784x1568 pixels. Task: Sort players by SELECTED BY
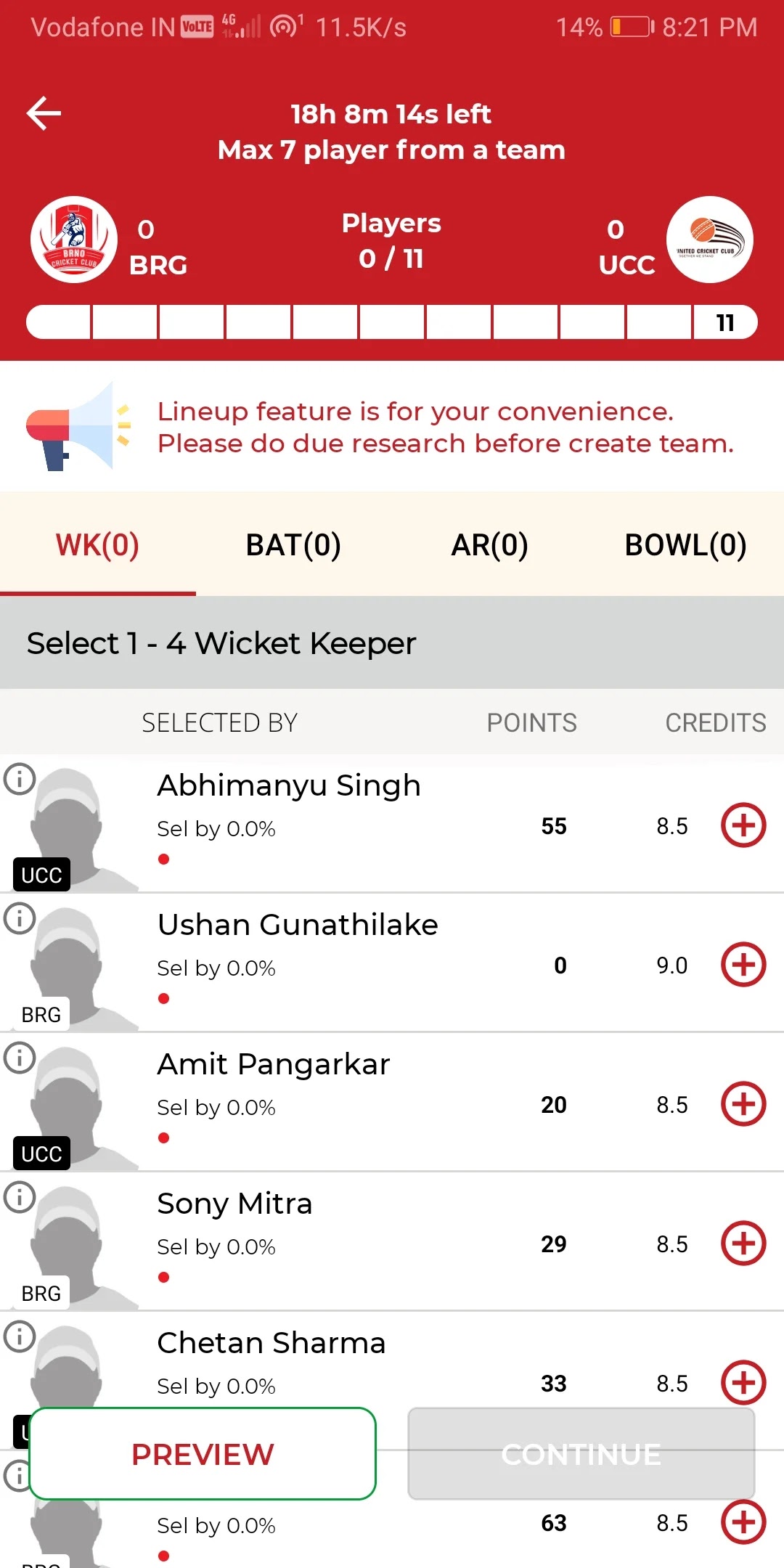coord(219,723)
